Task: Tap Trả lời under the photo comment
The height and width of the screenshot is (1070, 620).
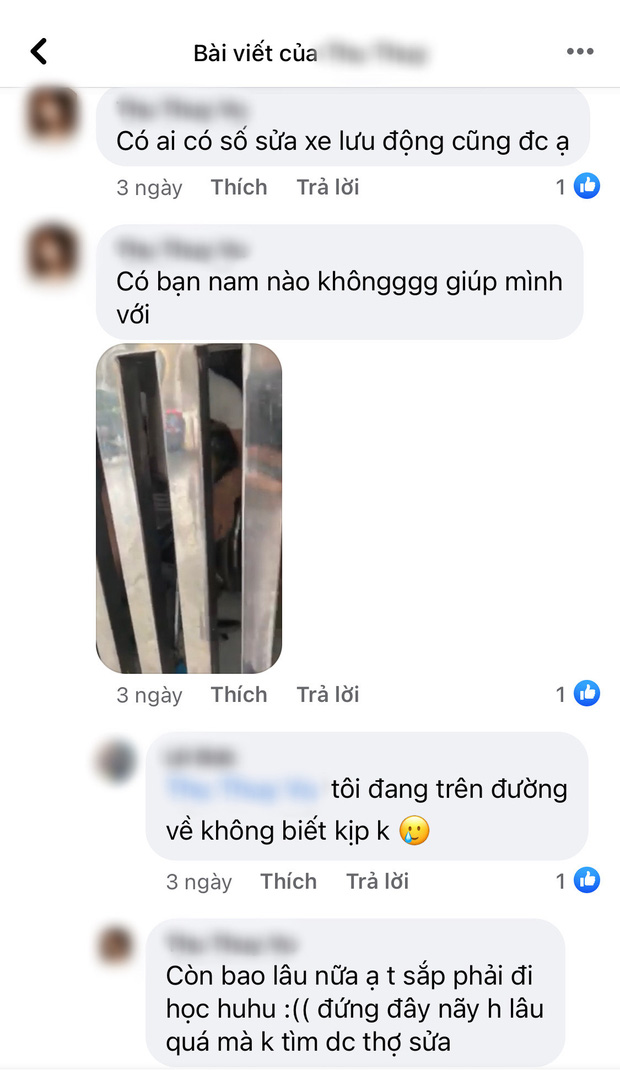Action: [327, 694]
